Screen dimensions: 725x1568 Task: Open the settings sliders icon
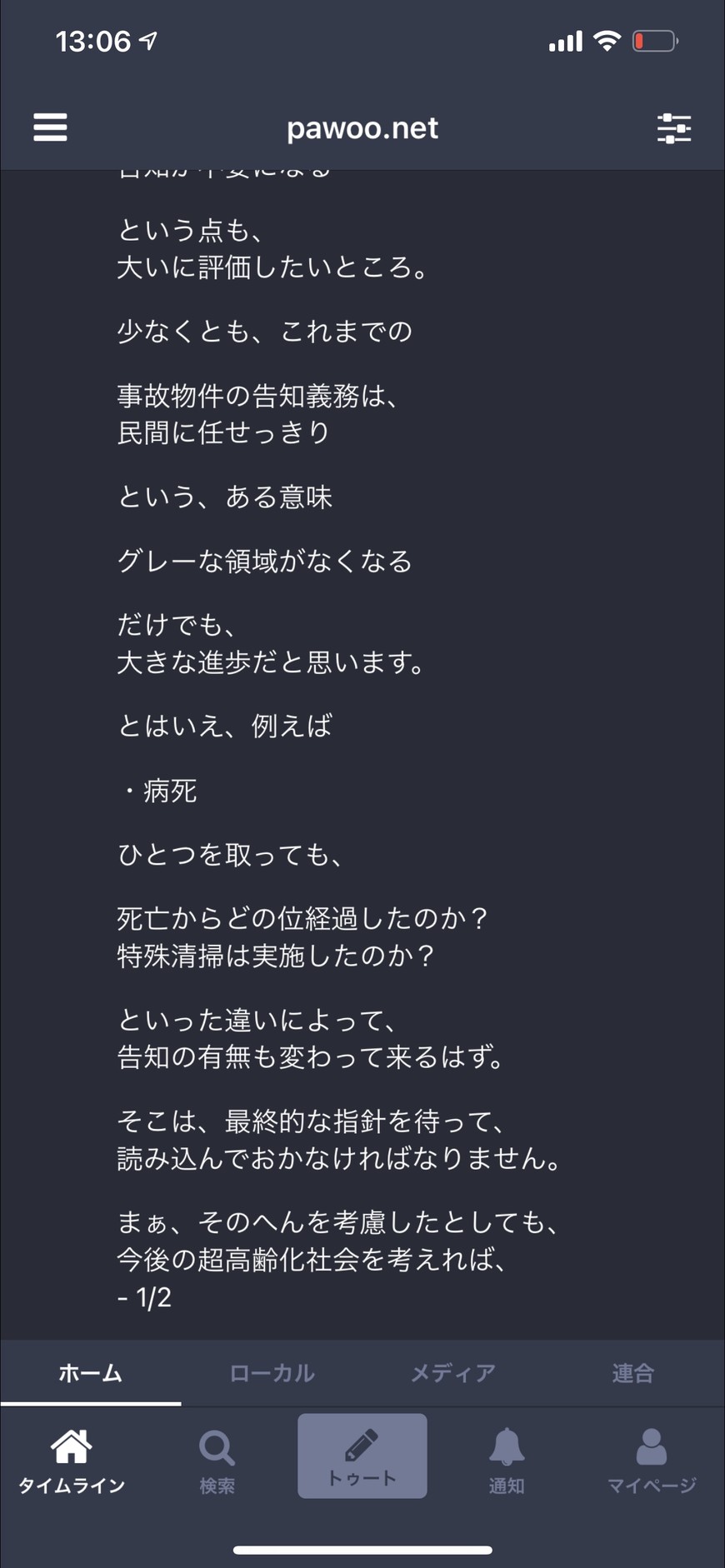tap(673, 128)
